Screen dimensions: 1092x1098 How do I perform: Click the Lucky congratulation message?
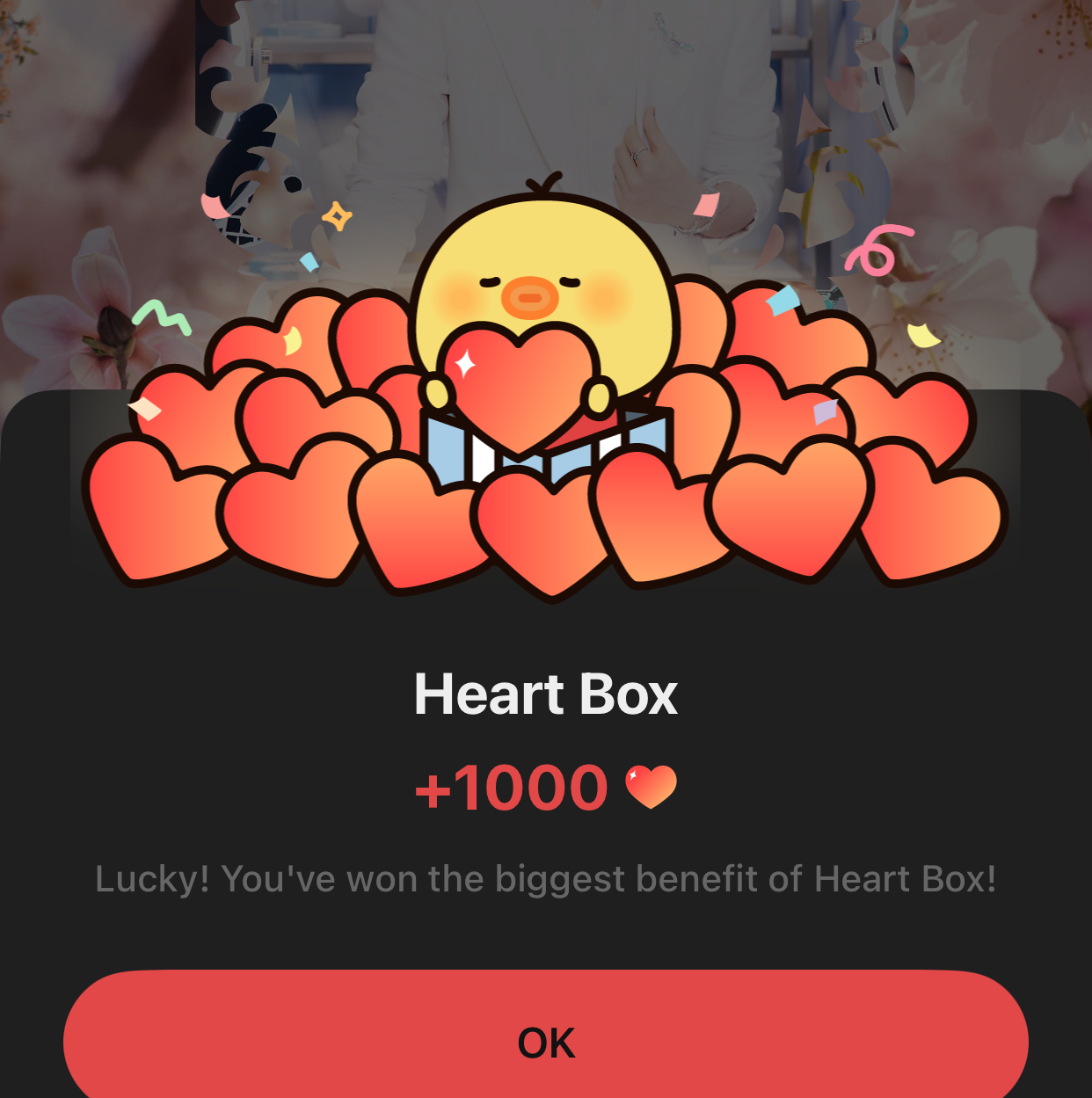pos(545,877)
